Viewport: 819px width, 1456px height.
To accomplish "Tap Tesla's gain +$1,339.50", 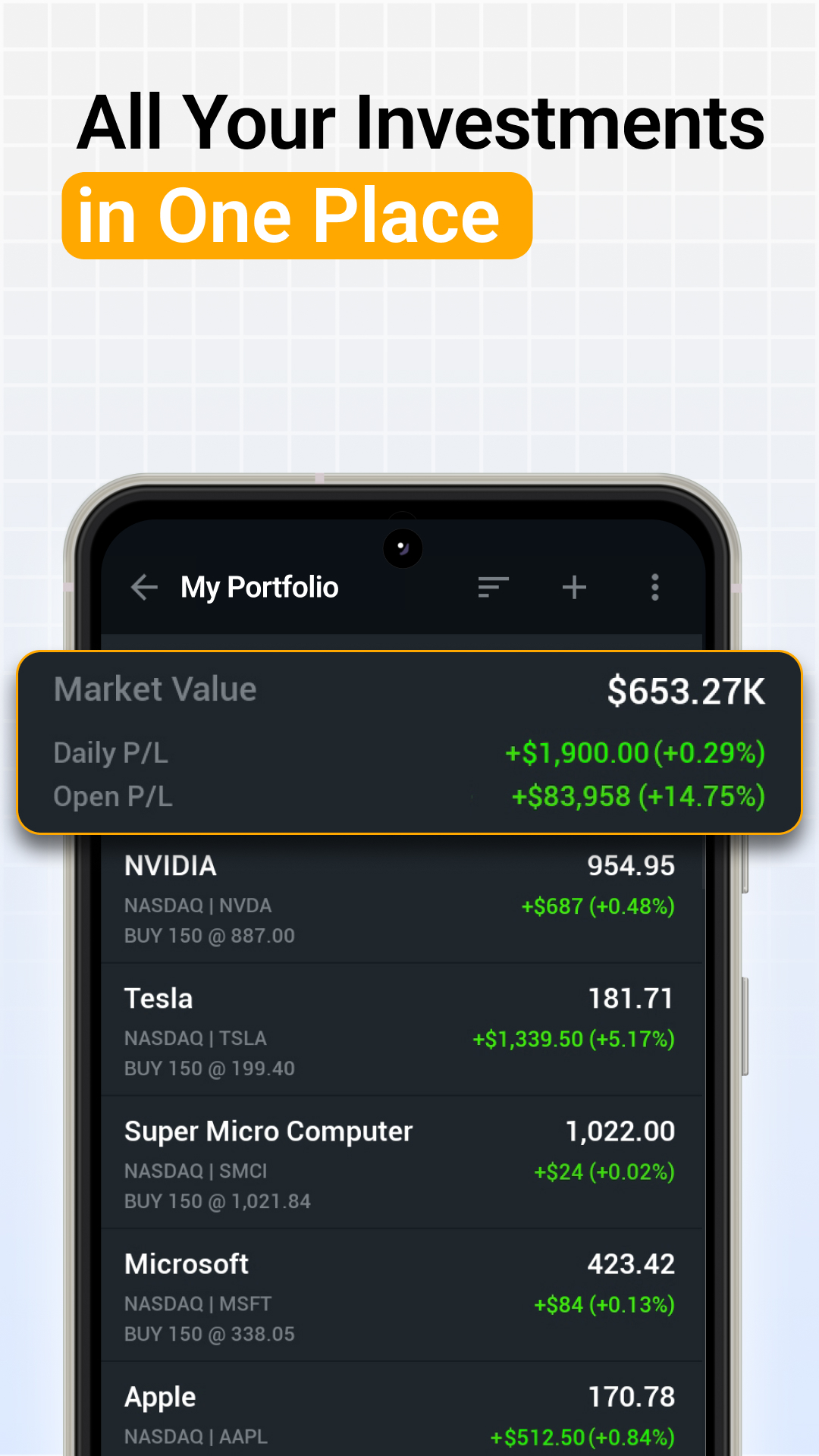I will 573,1038.
